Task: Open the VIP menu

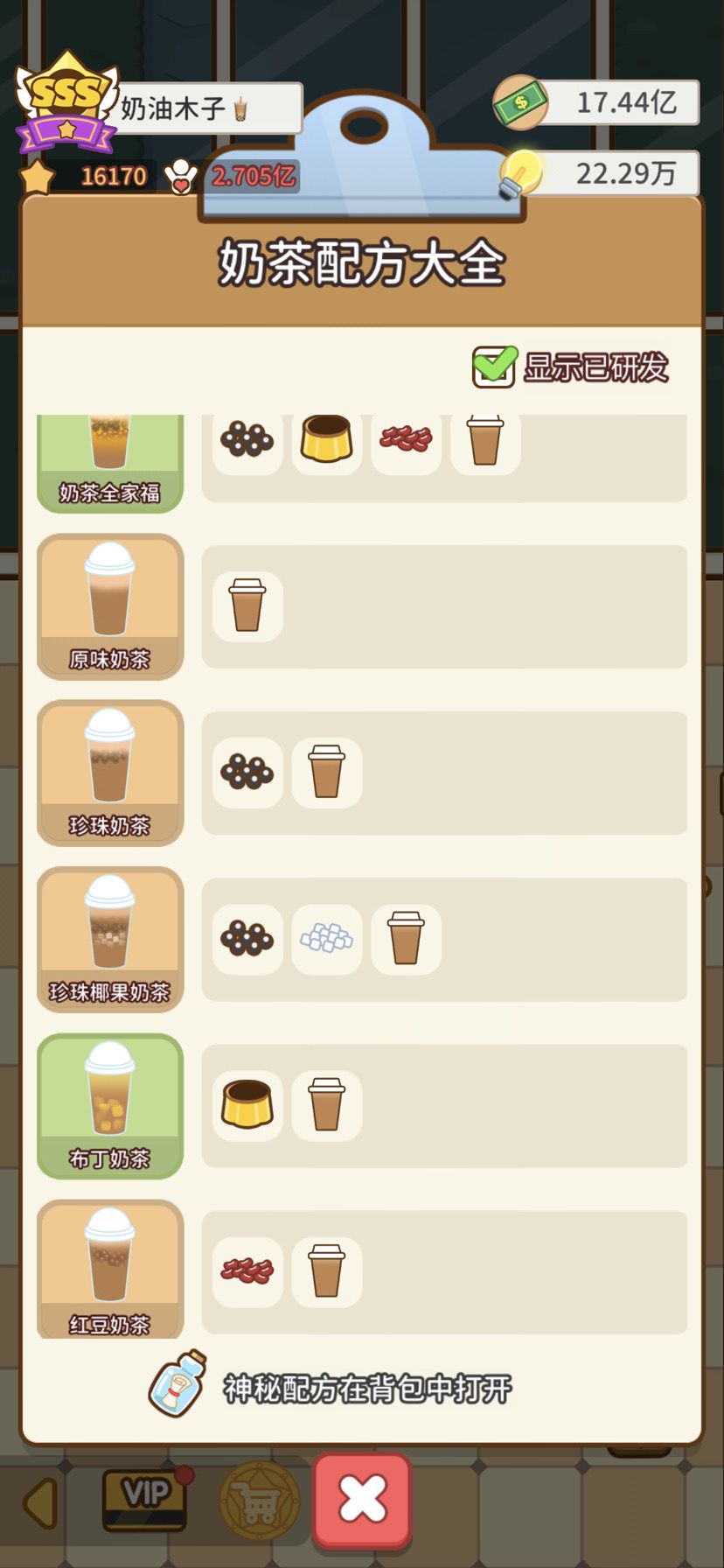Action: click(x=144, y=1499)
